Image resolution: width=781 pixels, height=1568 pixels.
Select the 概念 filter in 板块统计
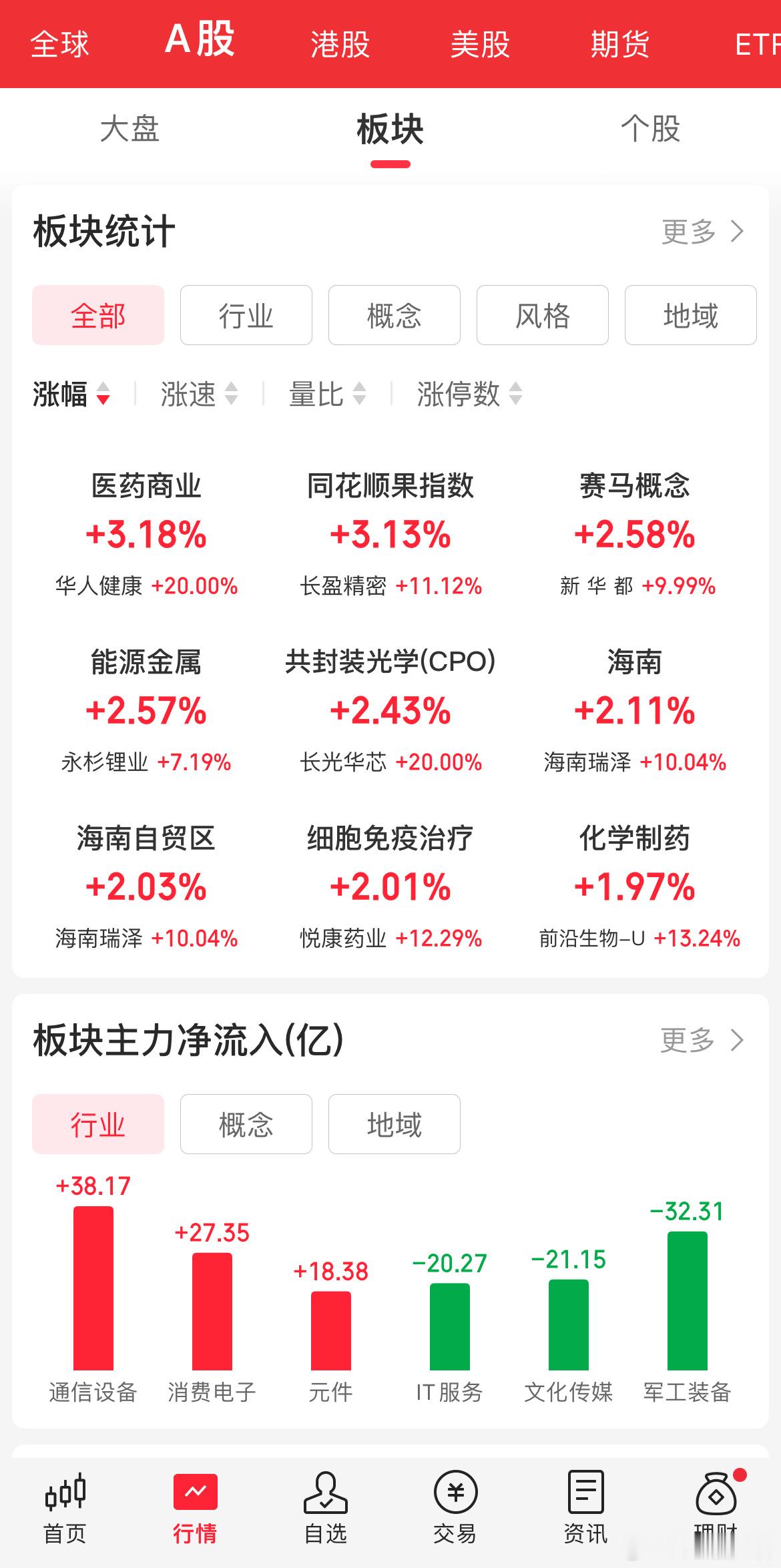[393, 315]
